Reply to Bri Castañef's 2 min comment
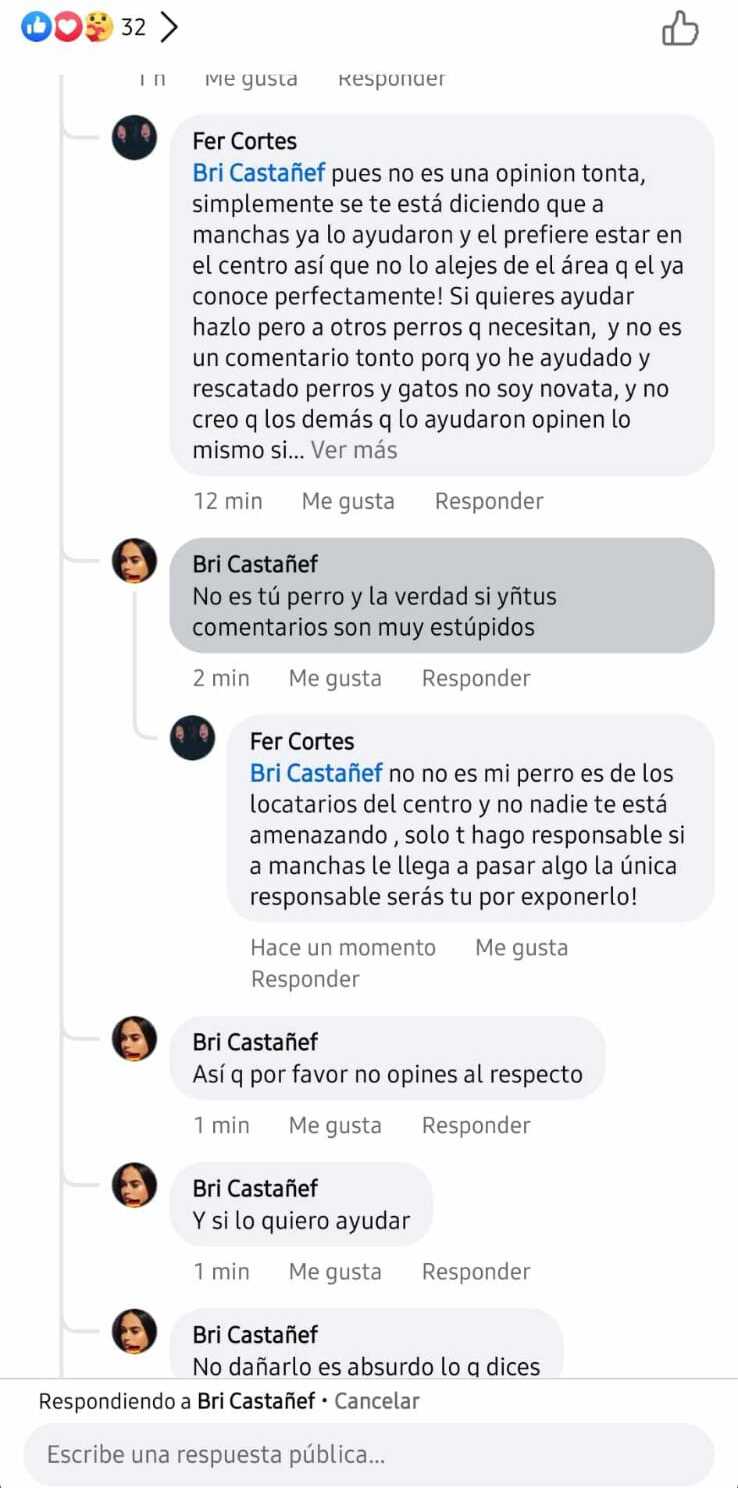 pyautogui.click(x=476, y=678)
